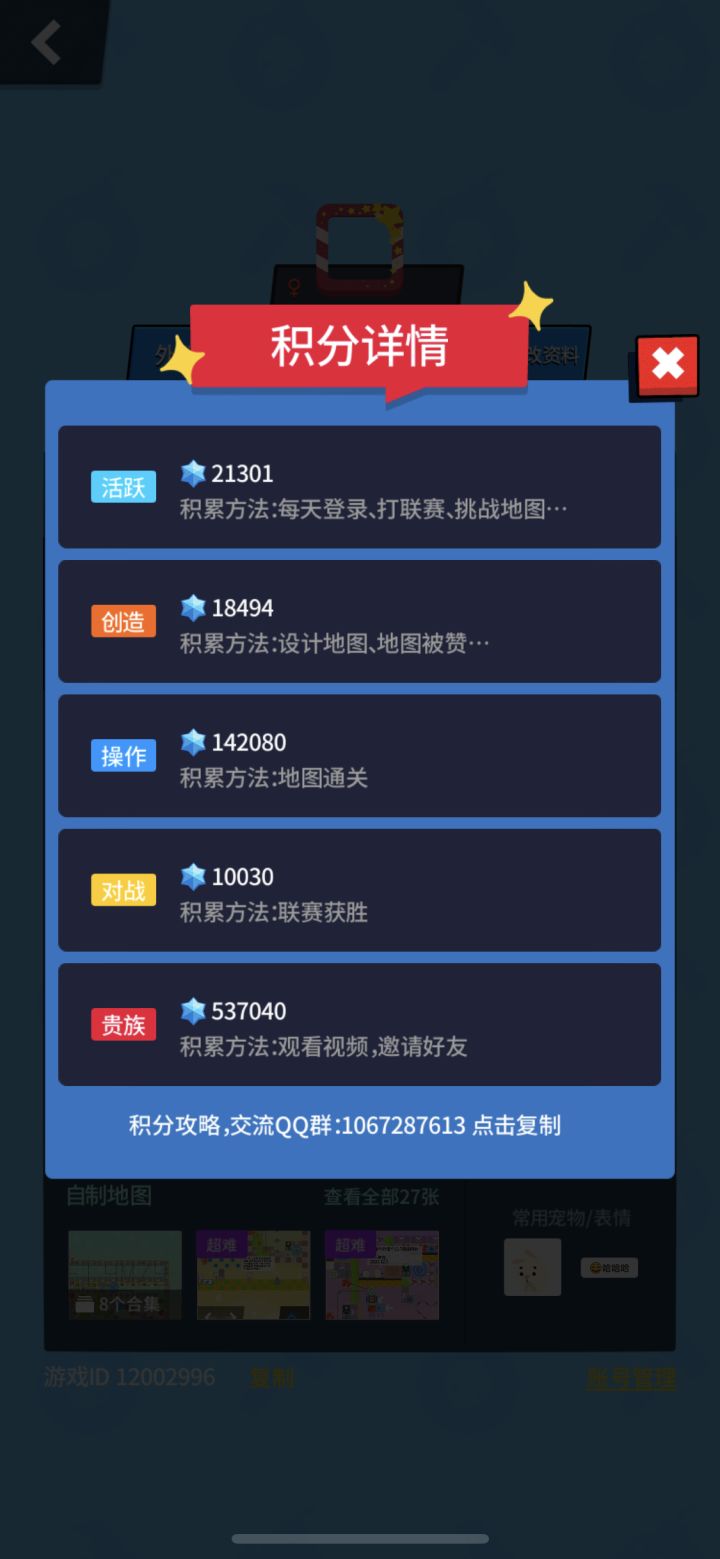This screenshot has width=720, height=1559.
Task: Click the red 贵族 category badge
Action: [x=123, y=1024]
